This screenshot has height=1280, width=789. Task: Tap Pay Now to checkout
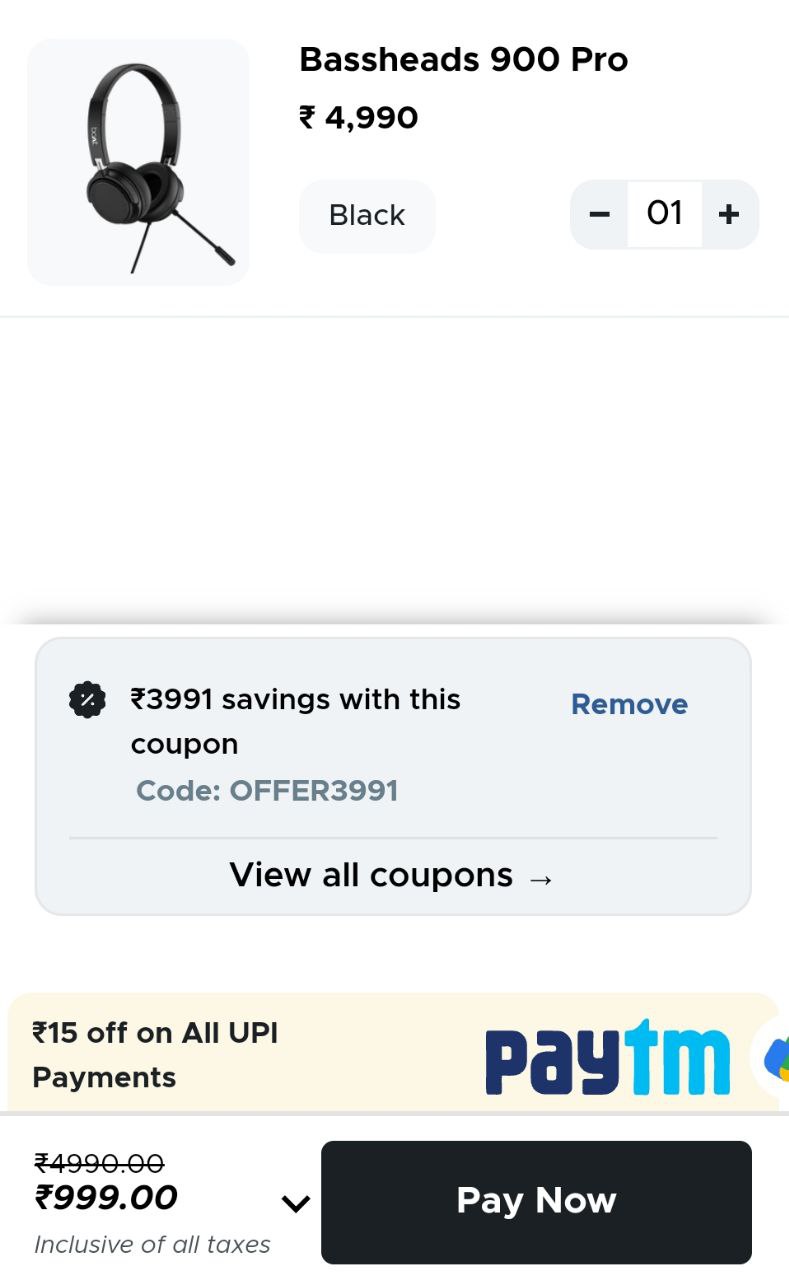click(536, 1202)
